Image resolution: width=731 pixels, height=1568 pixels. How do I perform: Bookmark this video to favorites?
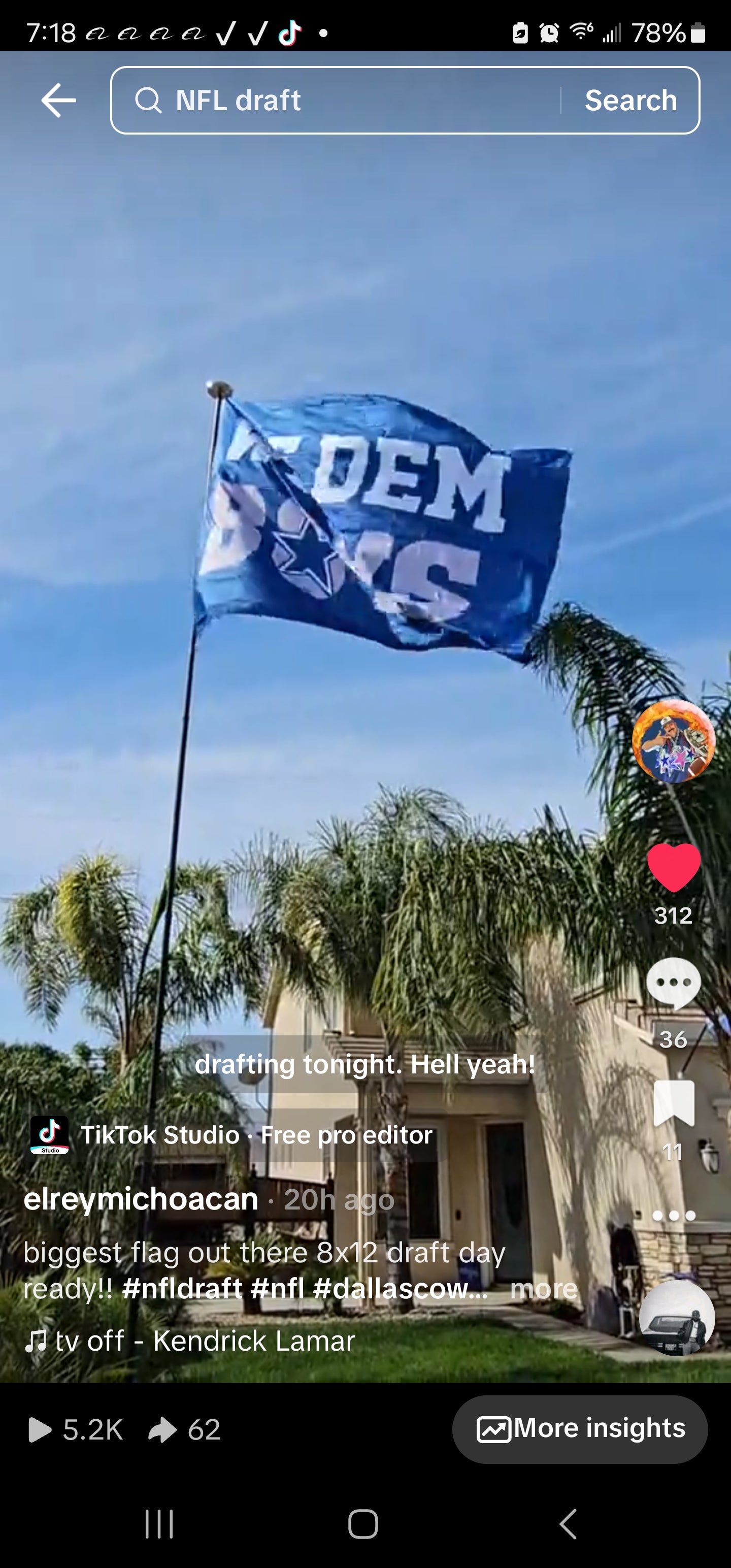tap(673, 1103)
